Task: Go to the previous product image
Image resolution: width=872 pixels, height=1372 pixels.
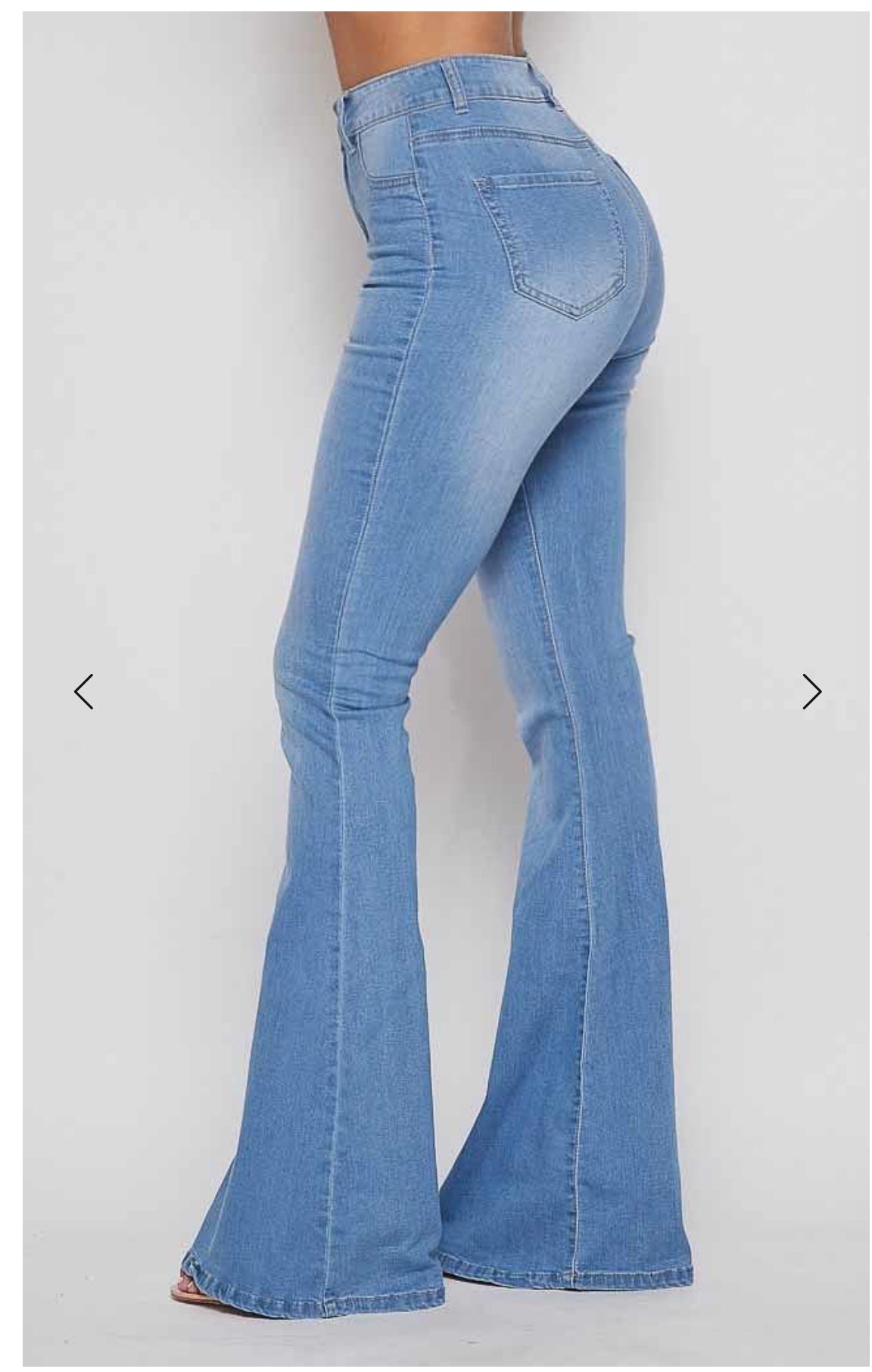Action: tap(84, 691)
